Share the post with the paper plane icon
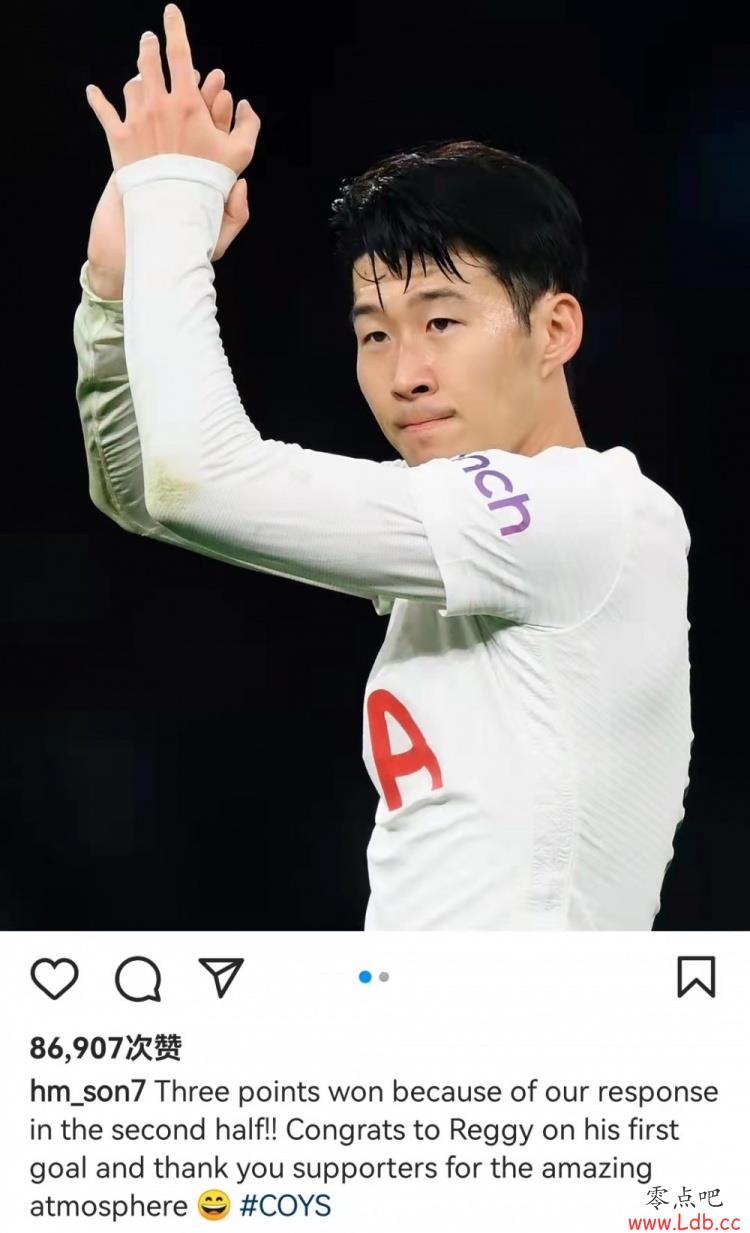750x1233 pixels. tap(220, 977)
